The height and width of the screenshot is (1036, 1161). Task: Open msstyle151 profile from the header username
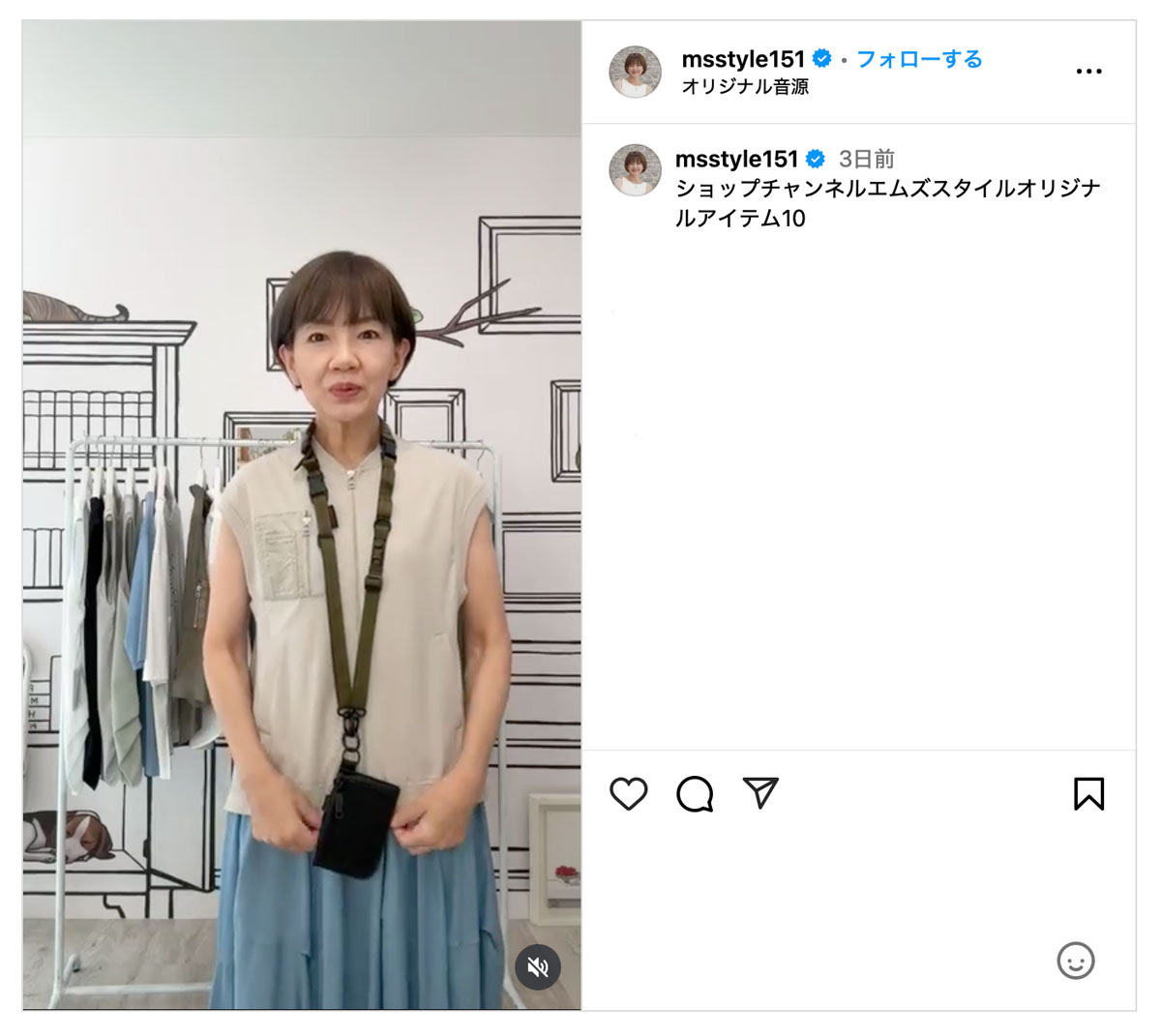tap(743, 59)
